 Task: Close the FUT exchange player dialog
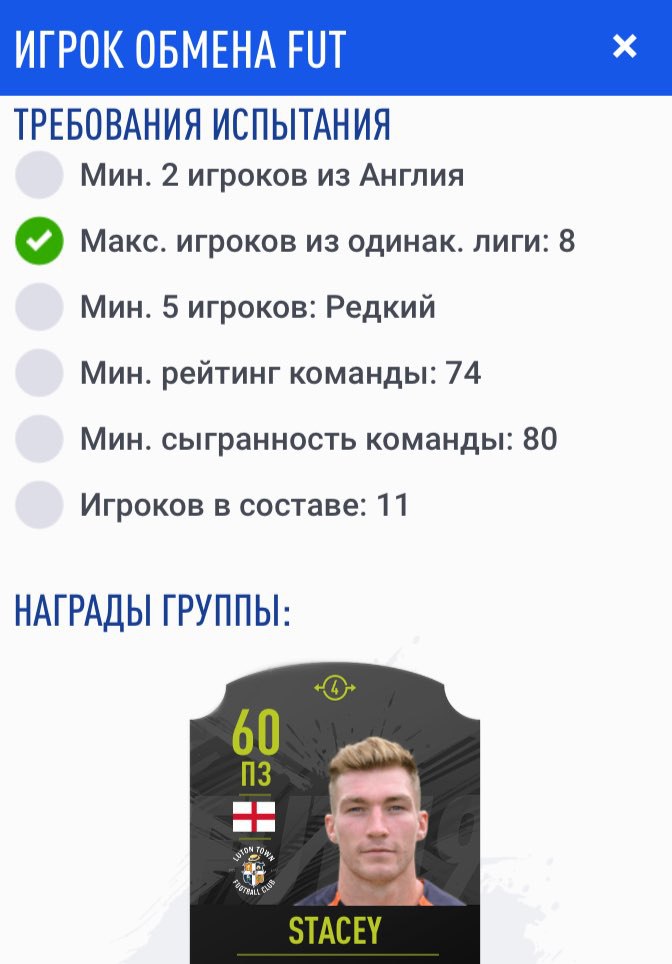[x=625, y=47]
